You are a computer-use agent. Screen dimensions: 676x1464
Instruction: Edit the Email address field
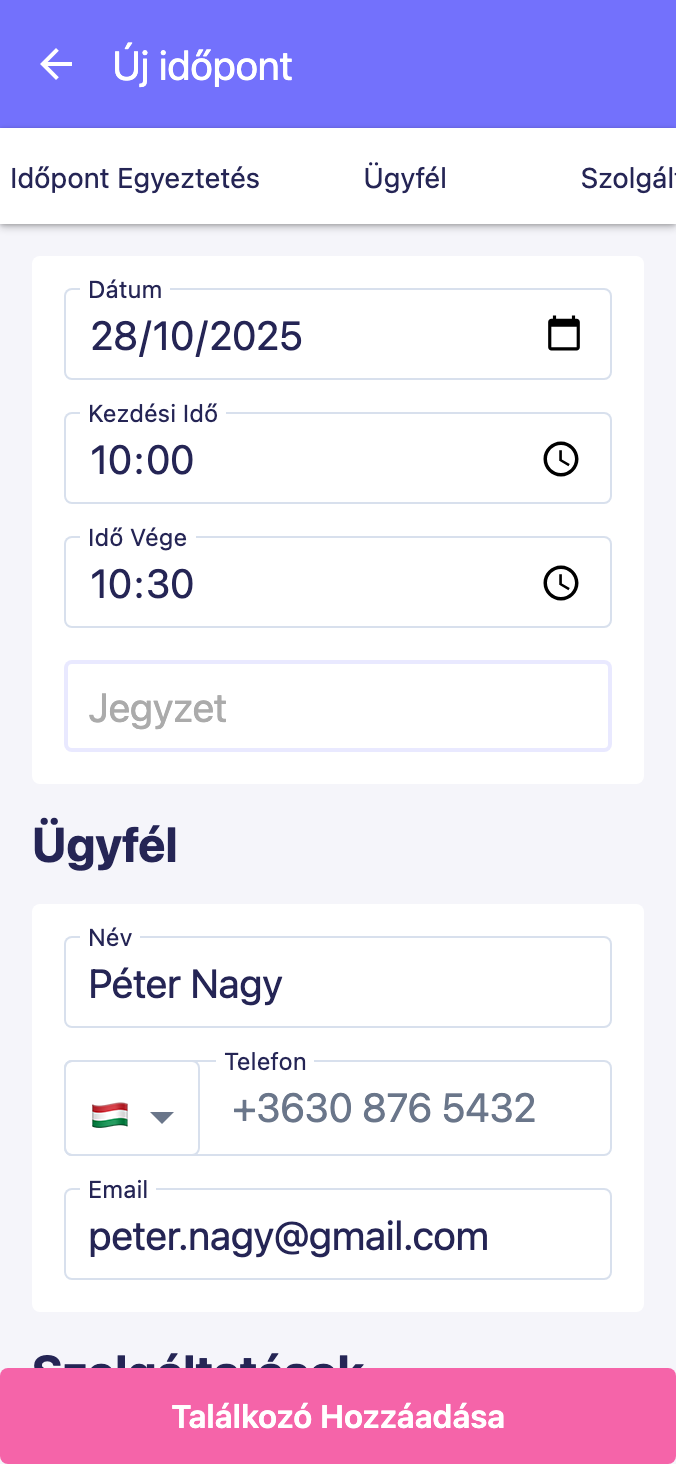coord(338,1237)
